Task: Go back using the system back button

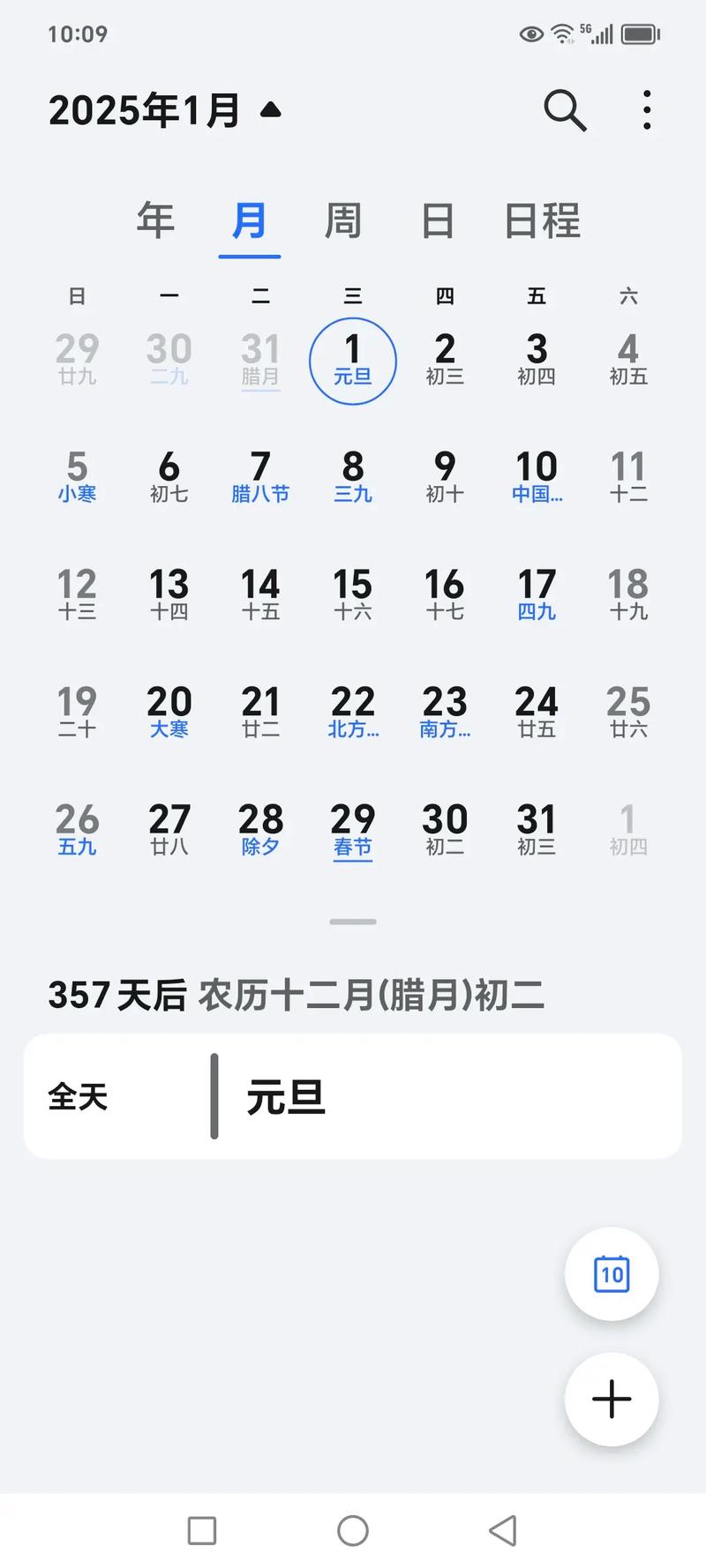Action: click(503, 1531)
